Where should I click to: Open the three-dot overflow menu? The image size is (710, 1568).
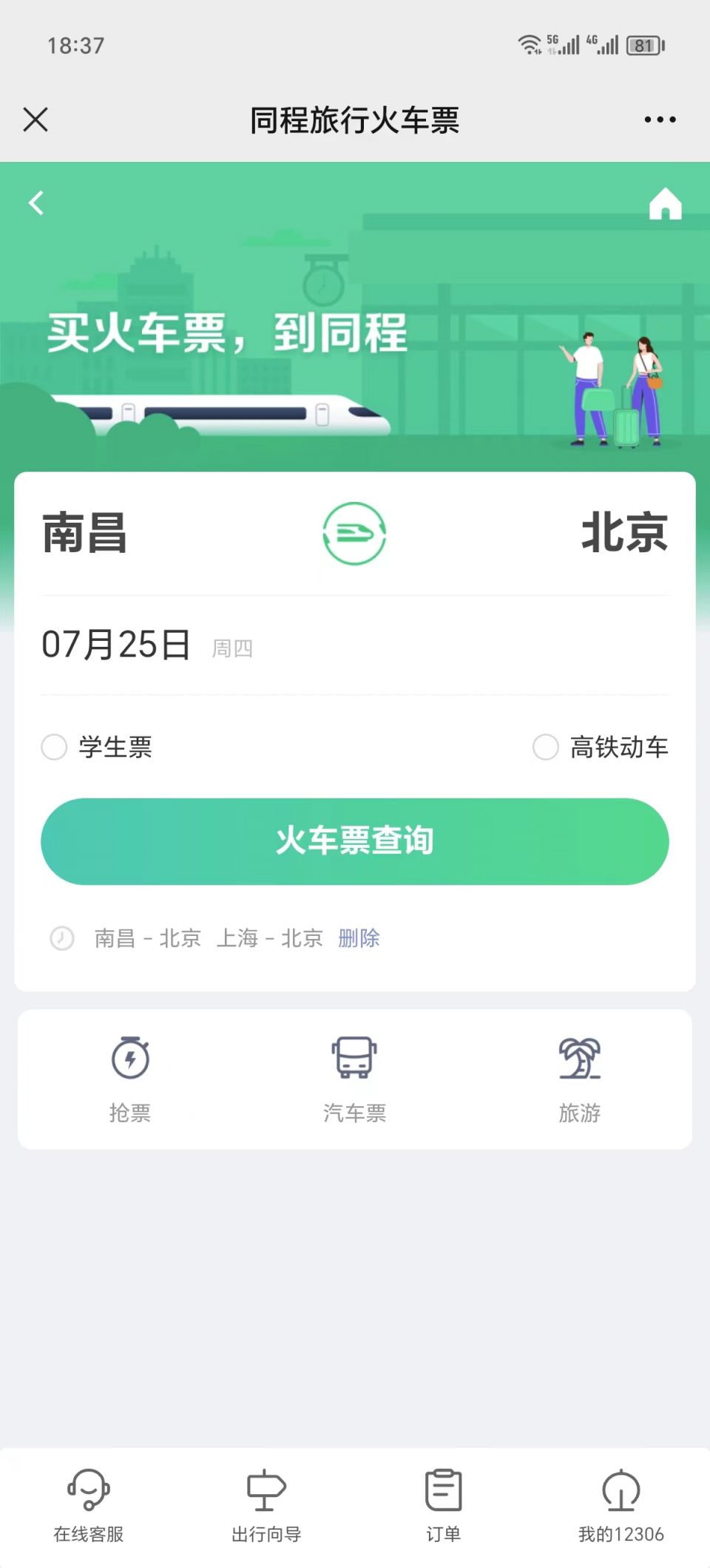pyautogui.click(x=660, y=119)
